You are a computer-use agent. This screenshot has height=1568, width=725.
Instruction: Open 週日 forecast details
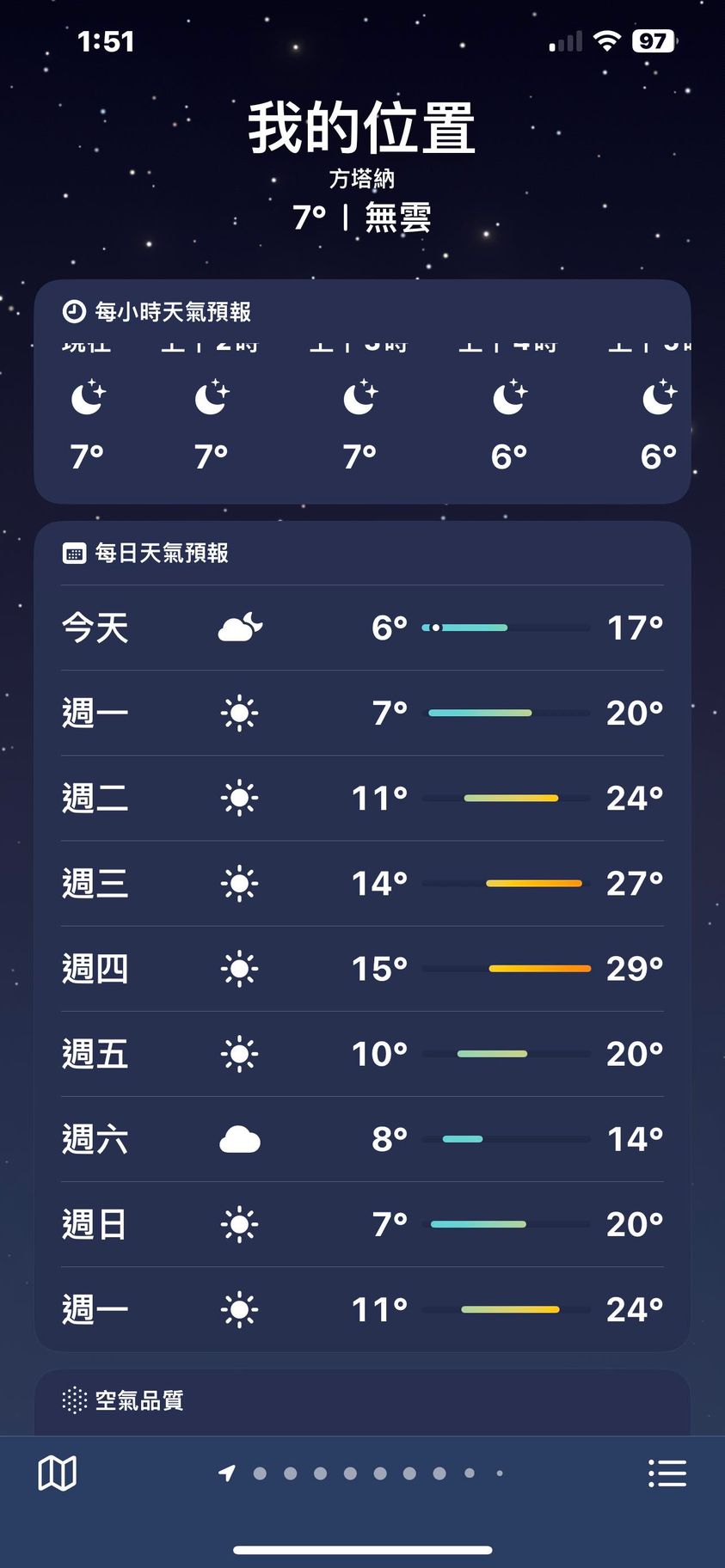point(362,1224)
